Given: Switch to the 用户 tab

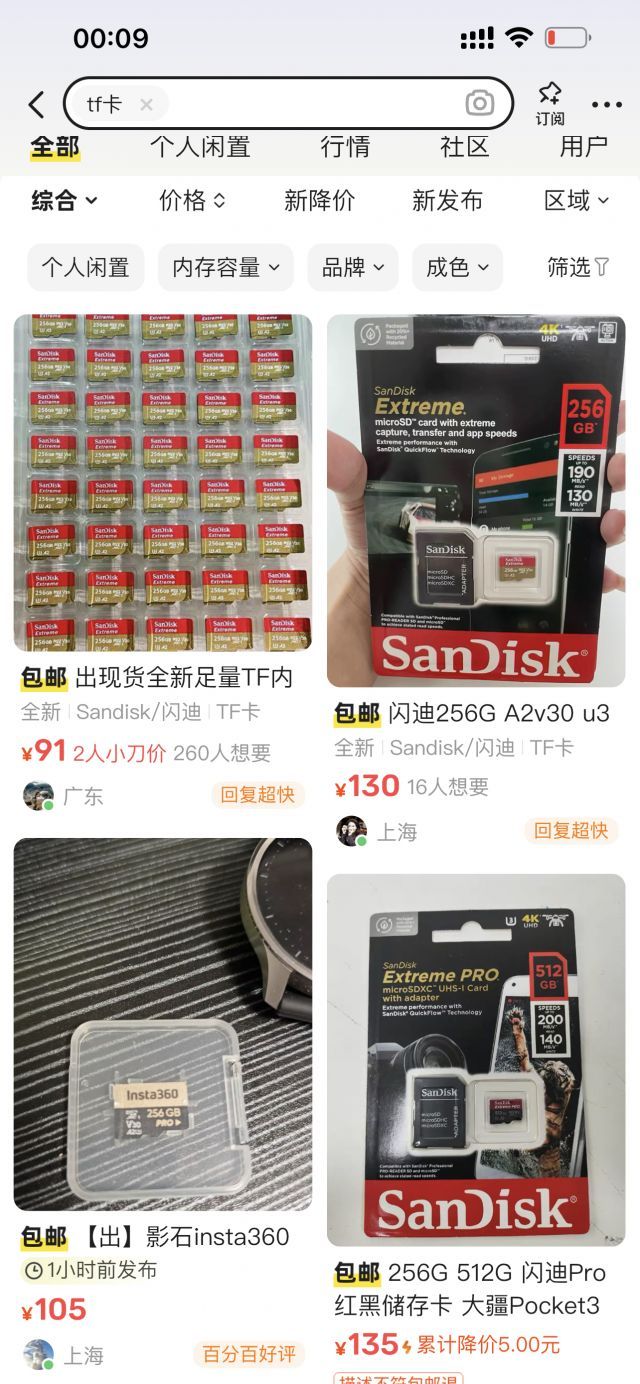Looking at the screenshot, I should pos(583,147).
